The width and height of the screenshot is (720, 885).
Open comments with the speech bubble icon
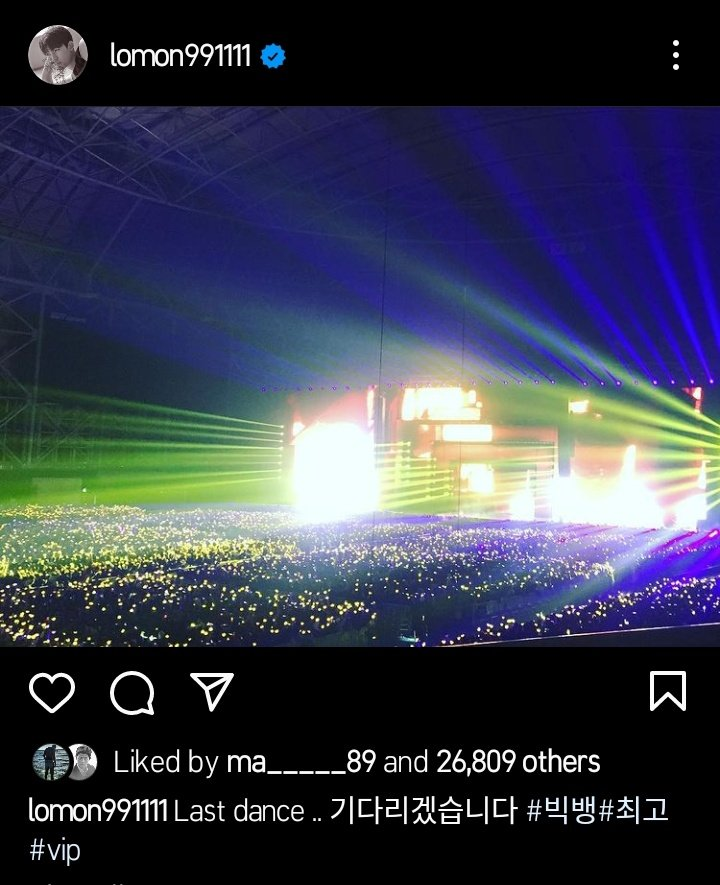coord(132,692)
